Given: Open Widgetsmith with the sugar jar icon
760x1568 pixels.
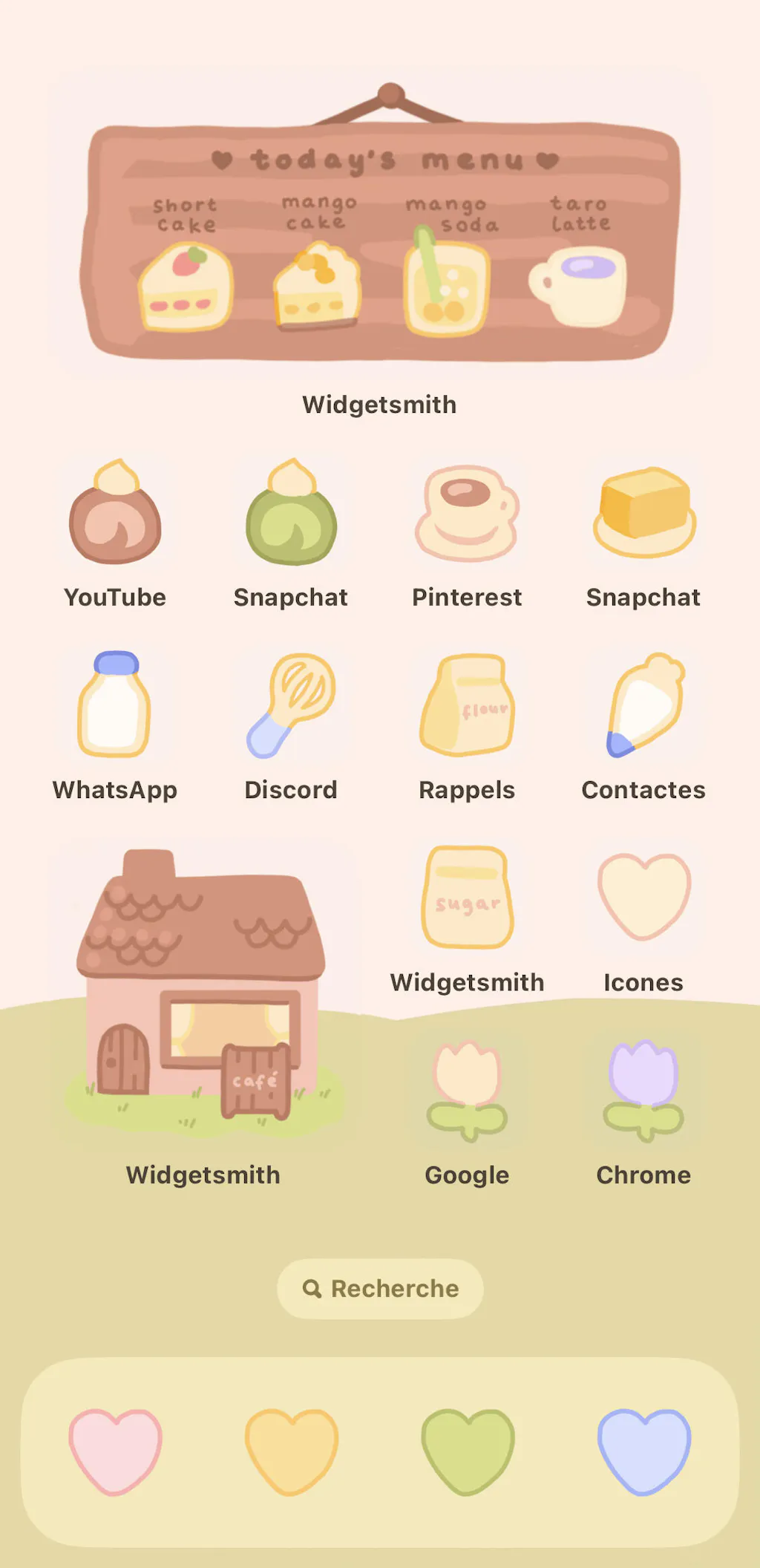Looking at the screenshot, I should [x=467, y=898].
